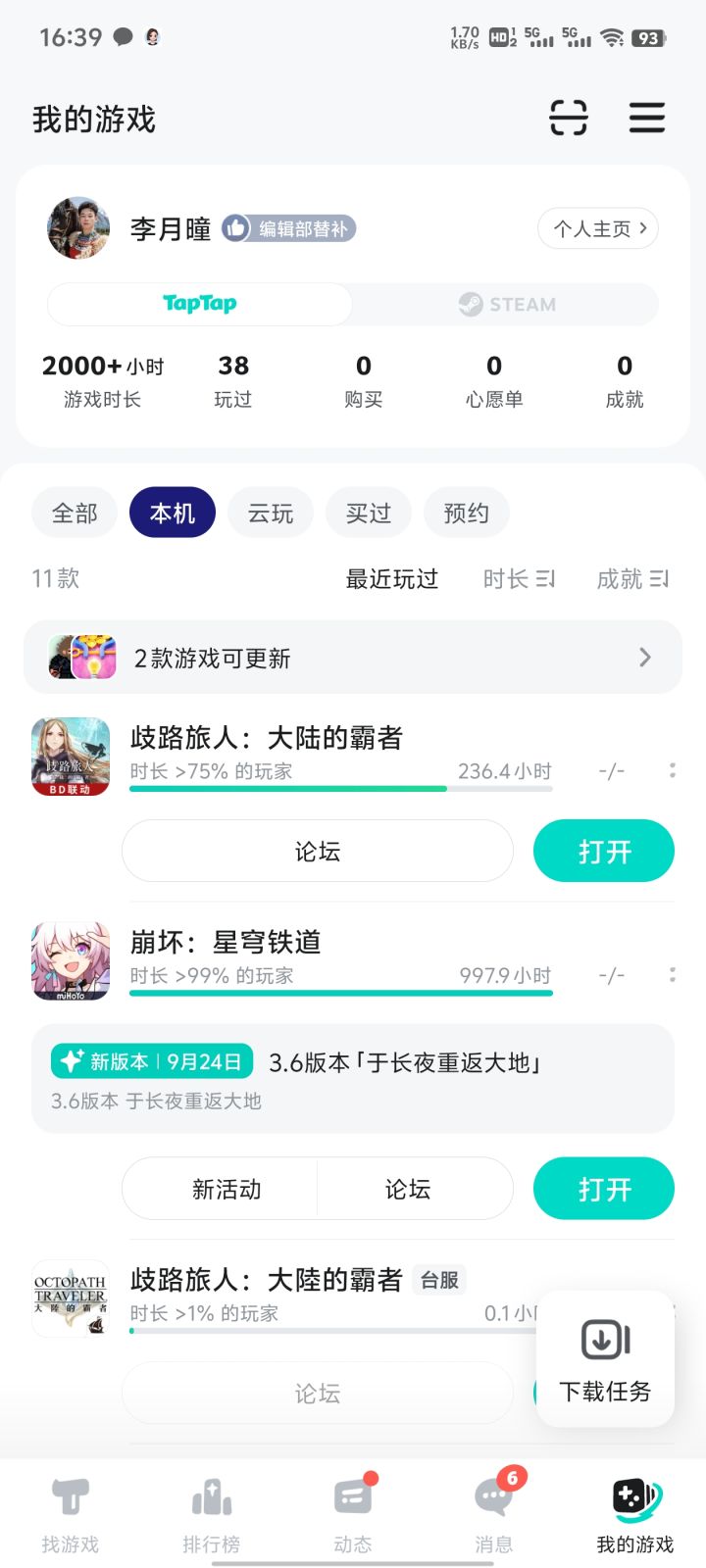Open the 个人主页 profile link
706x1568 pixels.
(x=598, y=227)
